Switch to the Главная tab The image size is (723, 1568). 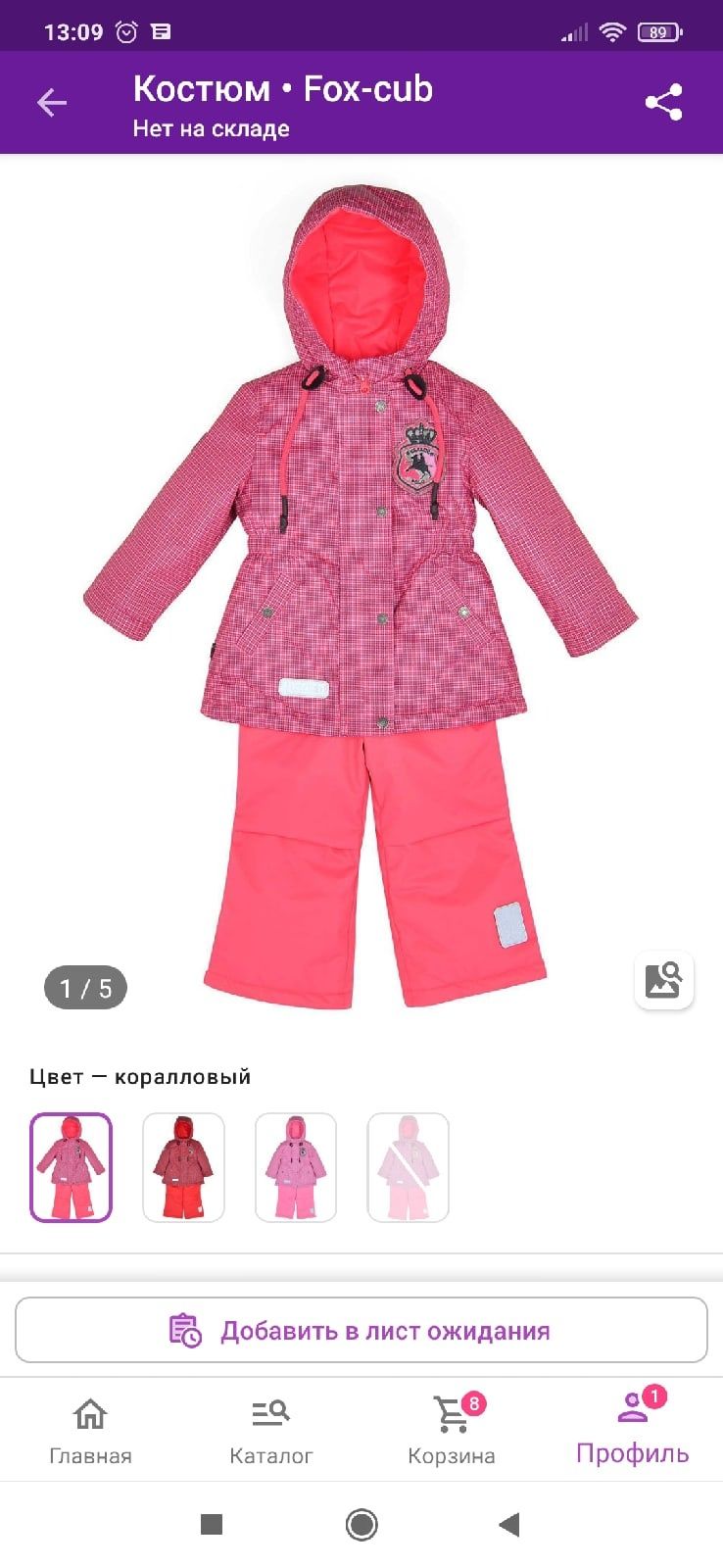(x=90, y=1431)
